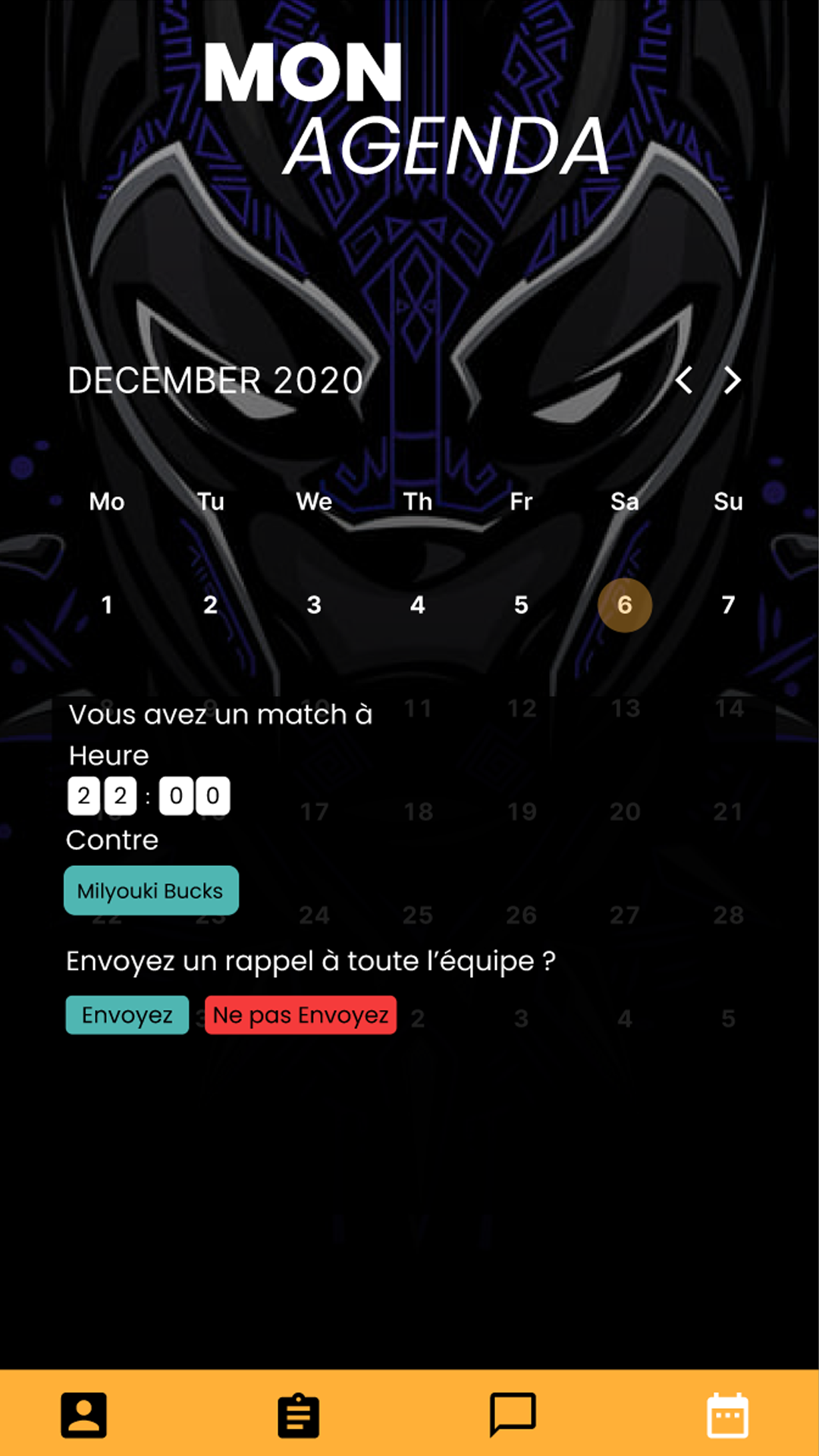Choose Ne pas Envoyez

coord(301,1015)
